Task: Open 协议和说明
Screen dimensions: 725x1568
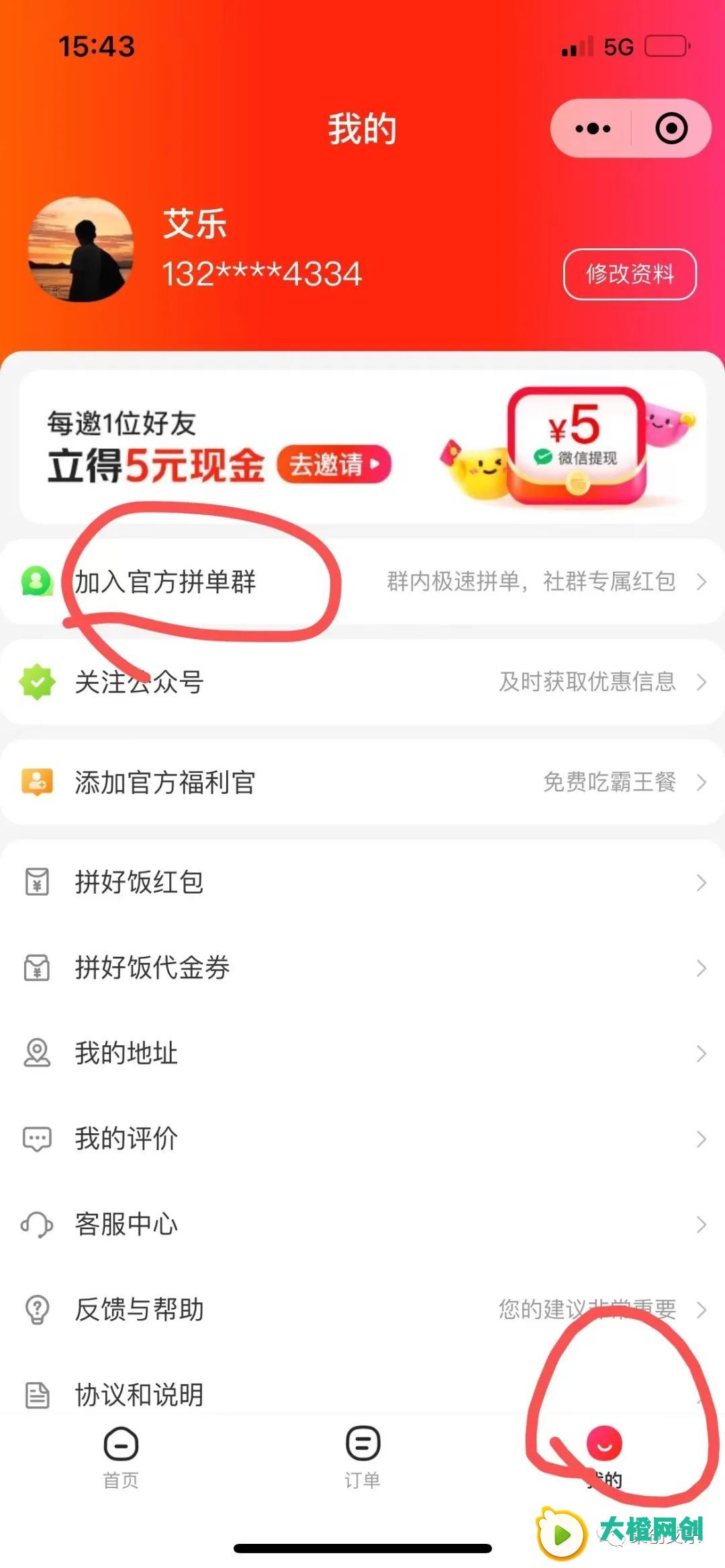Action: click(362, 1394)
